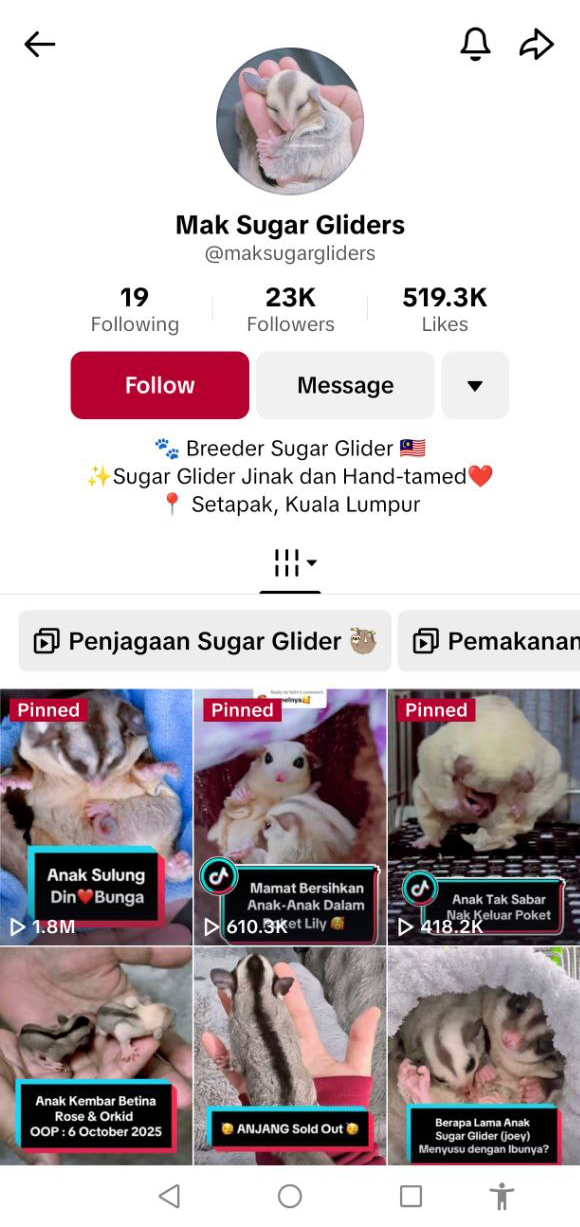
Task: Share this profile via arrow icon
Action: point(536,44)
